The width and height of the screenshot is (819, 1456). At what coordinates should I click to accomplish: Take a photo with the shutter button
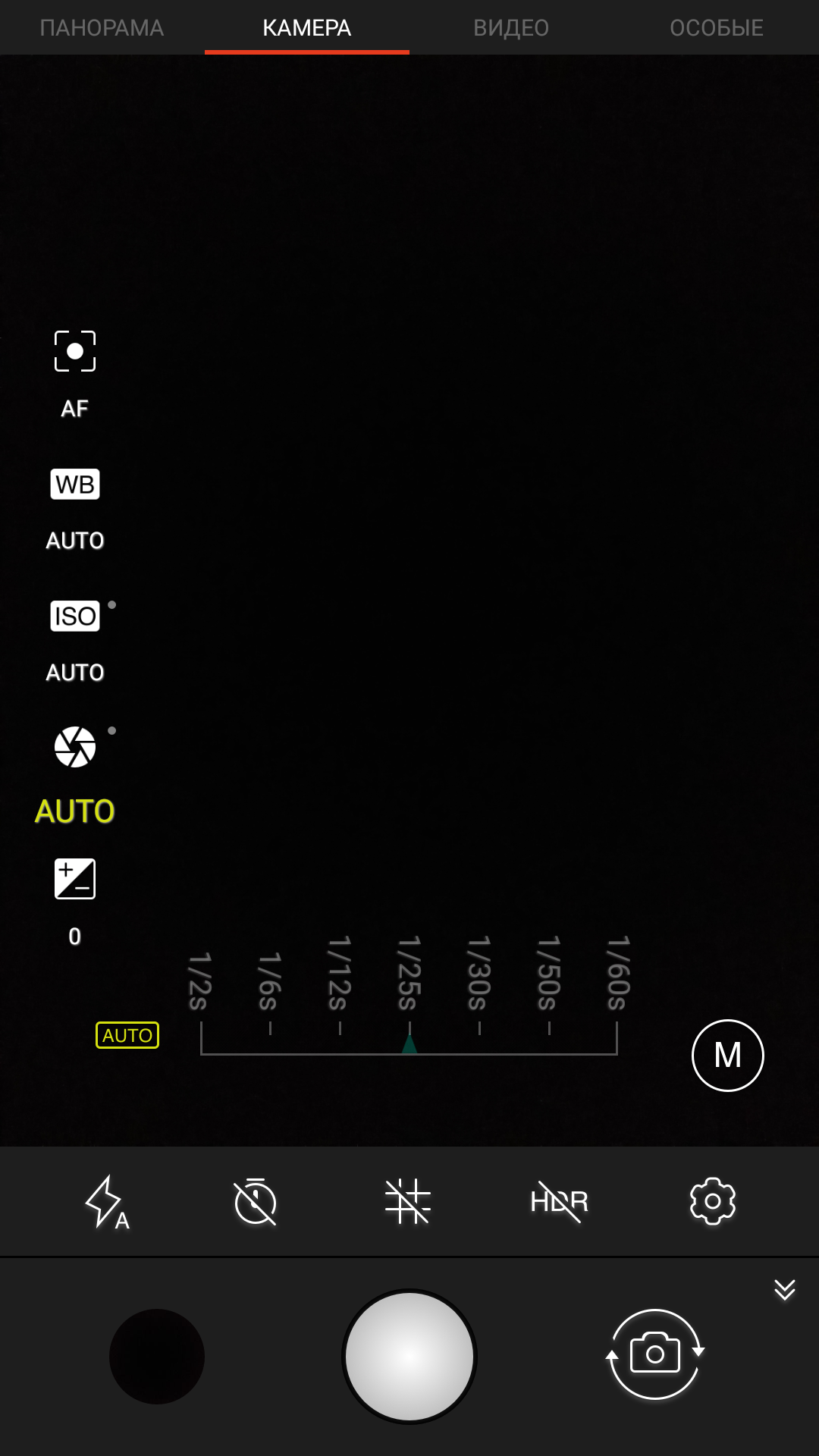409,1357
